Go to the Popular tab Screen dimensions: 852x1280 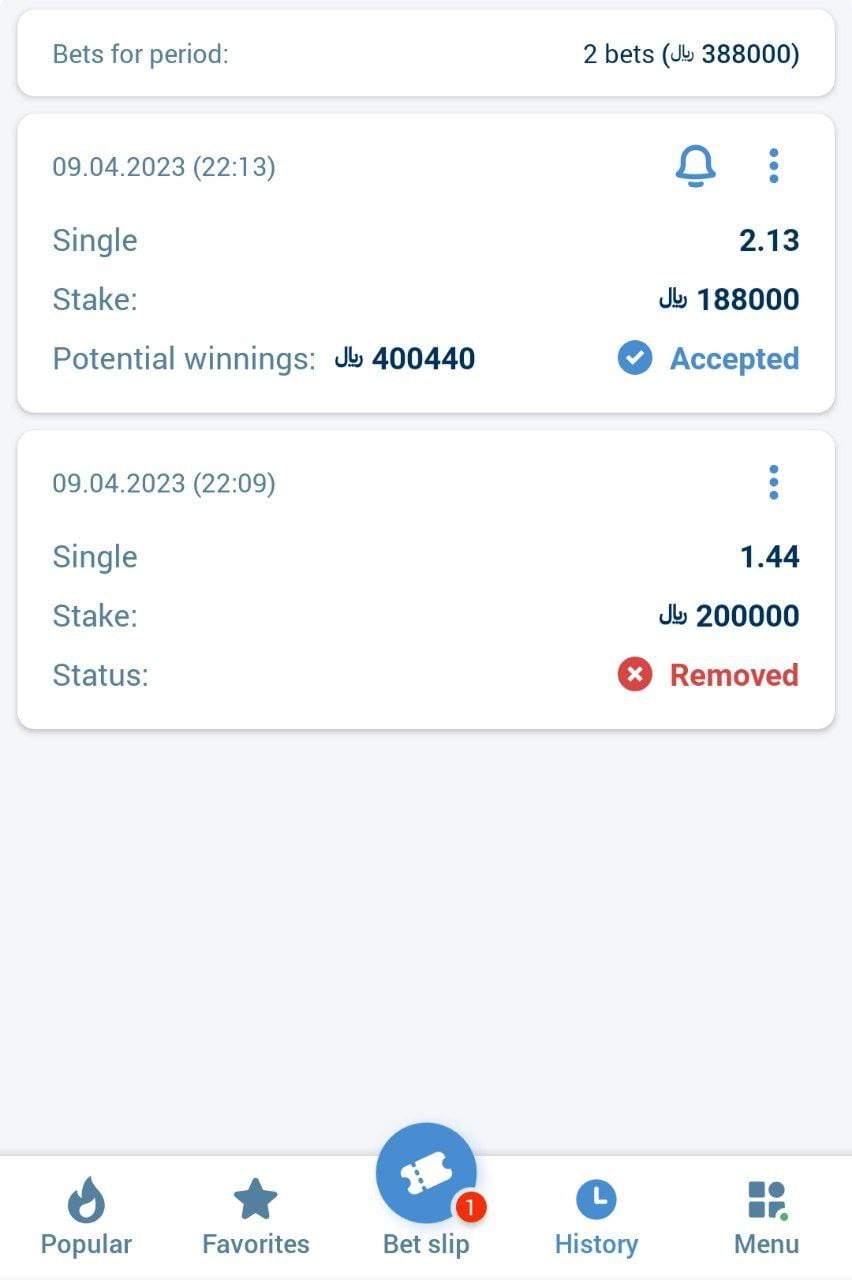pyautogui.click(x=85, y=1215)
